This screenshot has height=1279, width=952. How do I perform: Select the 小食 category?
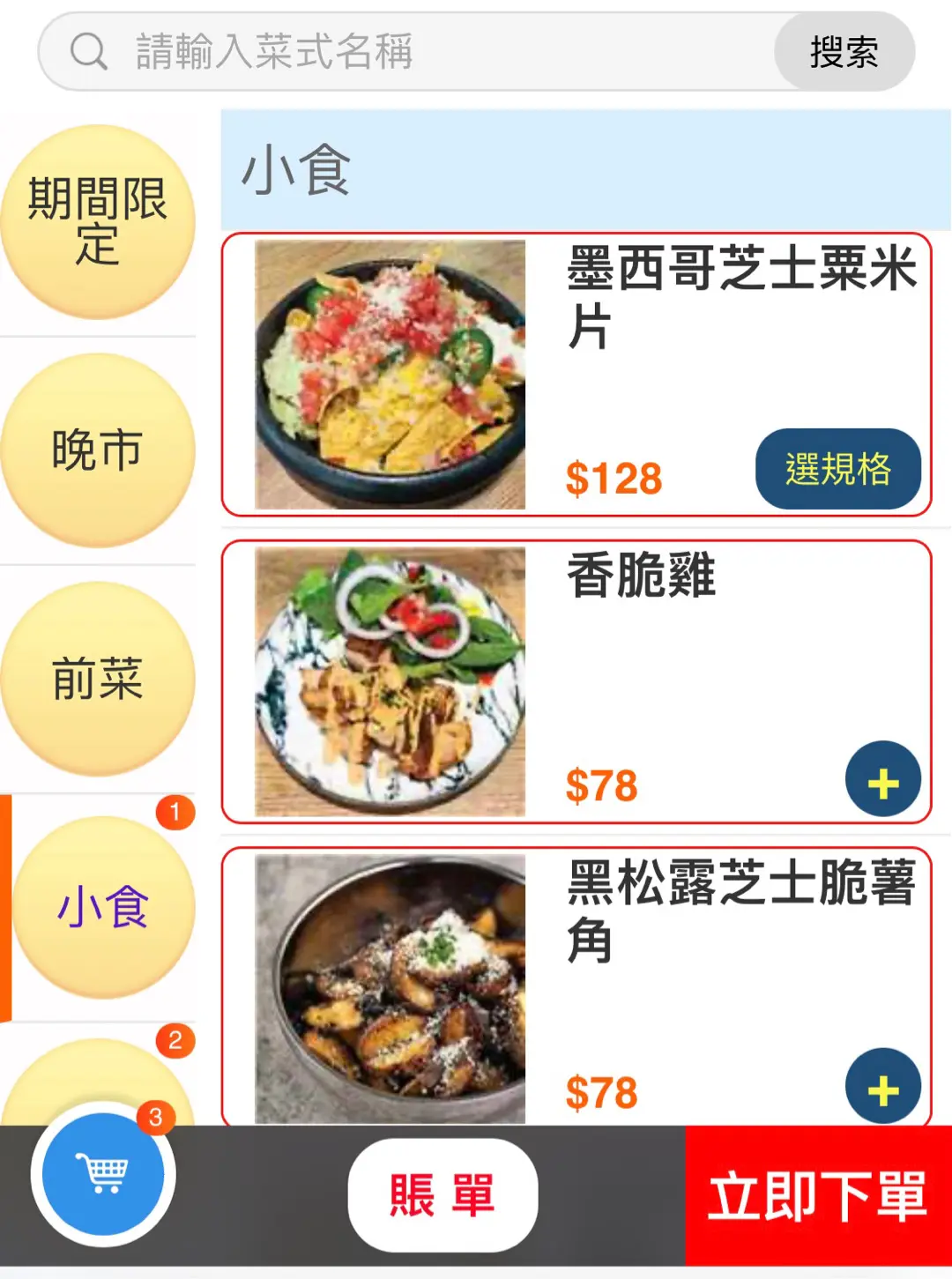pos(102,907)
